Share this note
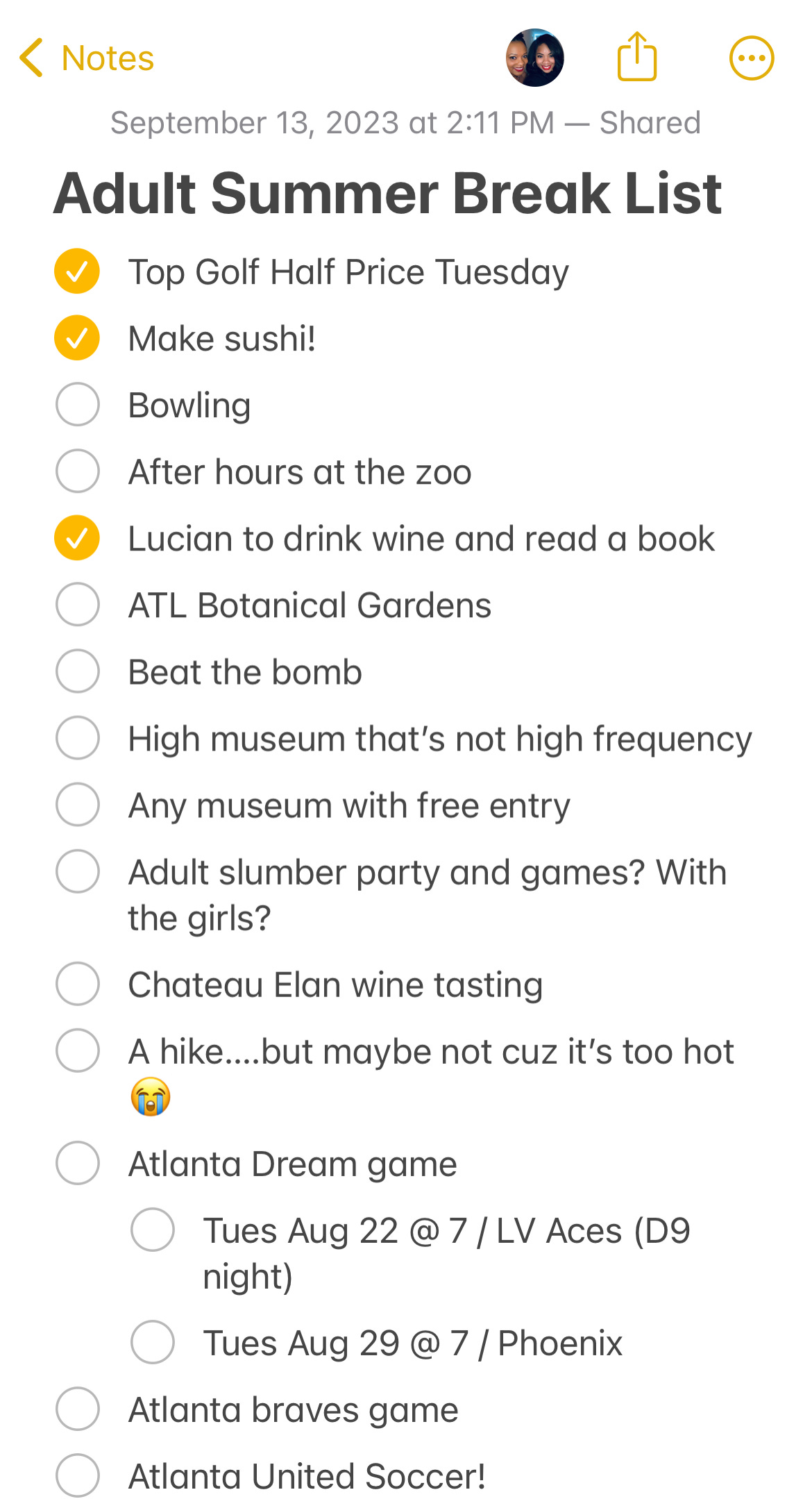The height and width of the screenshot is (1499, 812). pyautogui.click(x=636, y=56)
